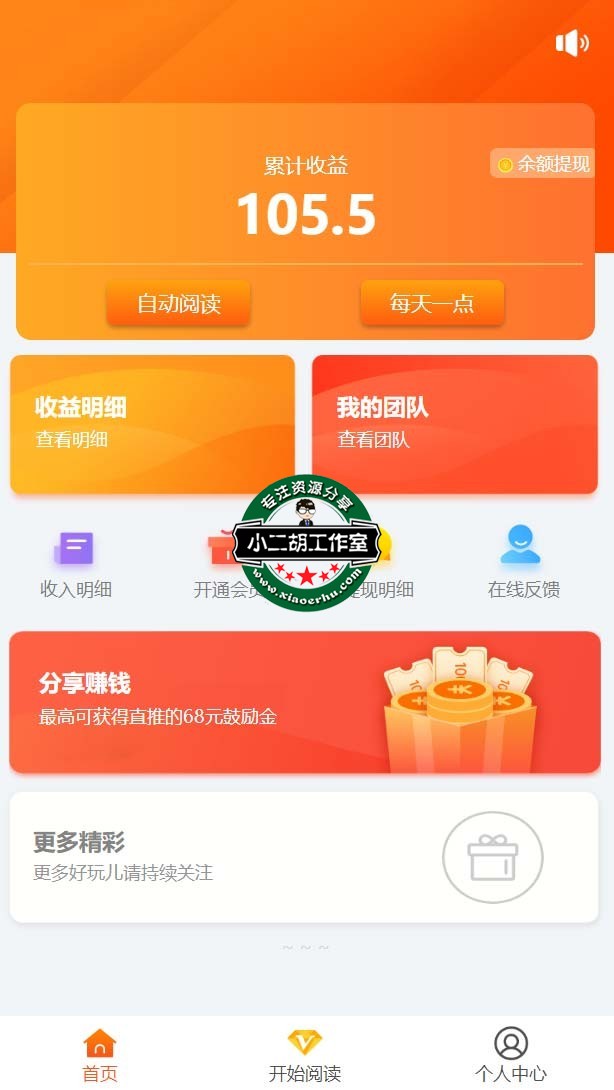Open the 收益明细 earnings card

click(152, 424)
